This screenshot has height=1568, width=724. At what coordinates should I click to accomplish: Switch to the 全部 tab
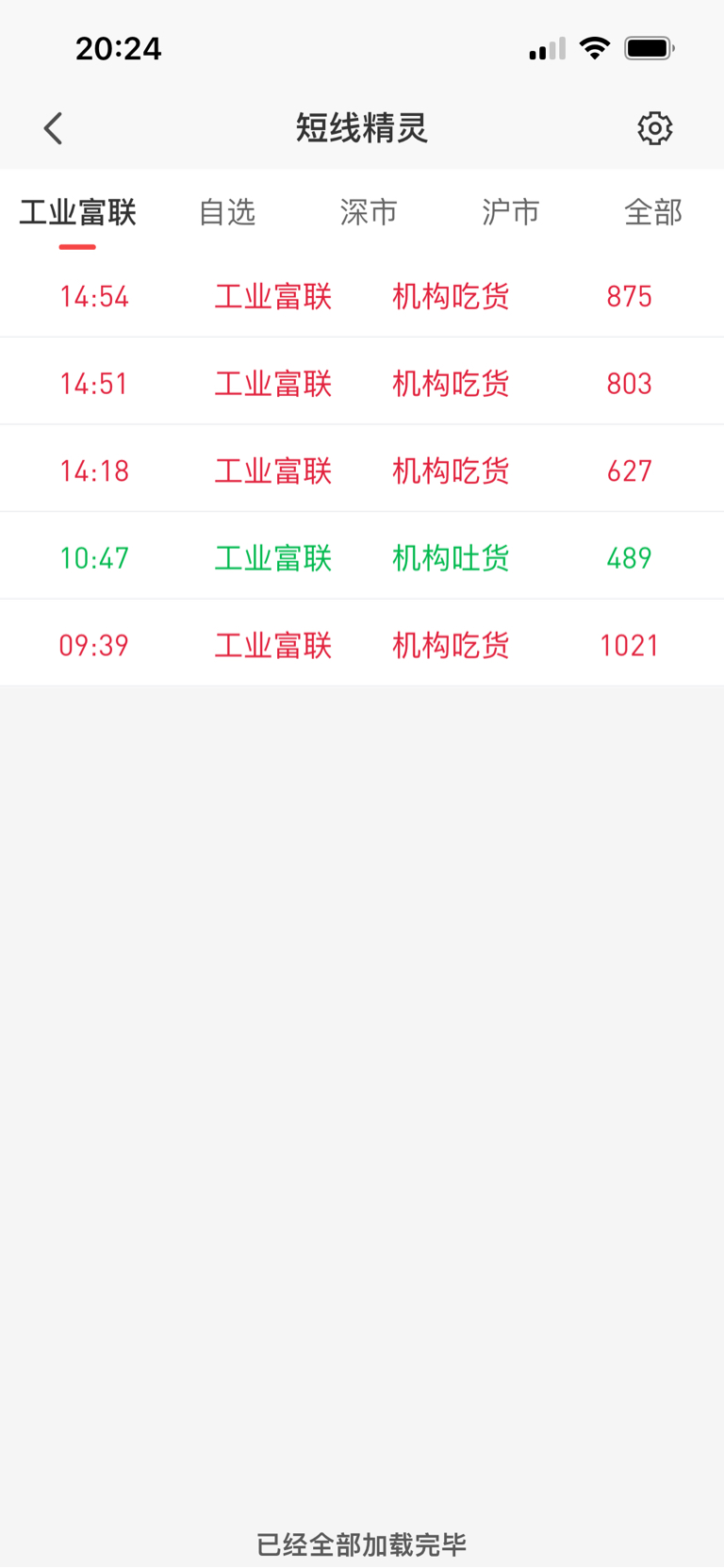tap(653, 213)
